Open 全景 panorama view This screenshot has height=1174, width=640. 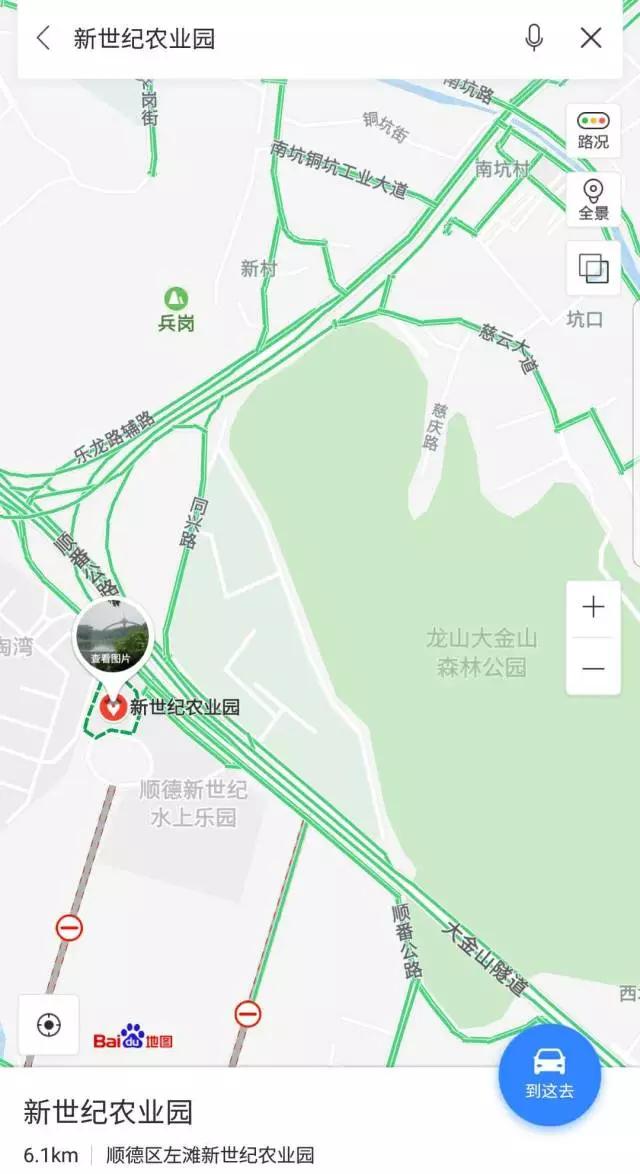pos(593,200)
